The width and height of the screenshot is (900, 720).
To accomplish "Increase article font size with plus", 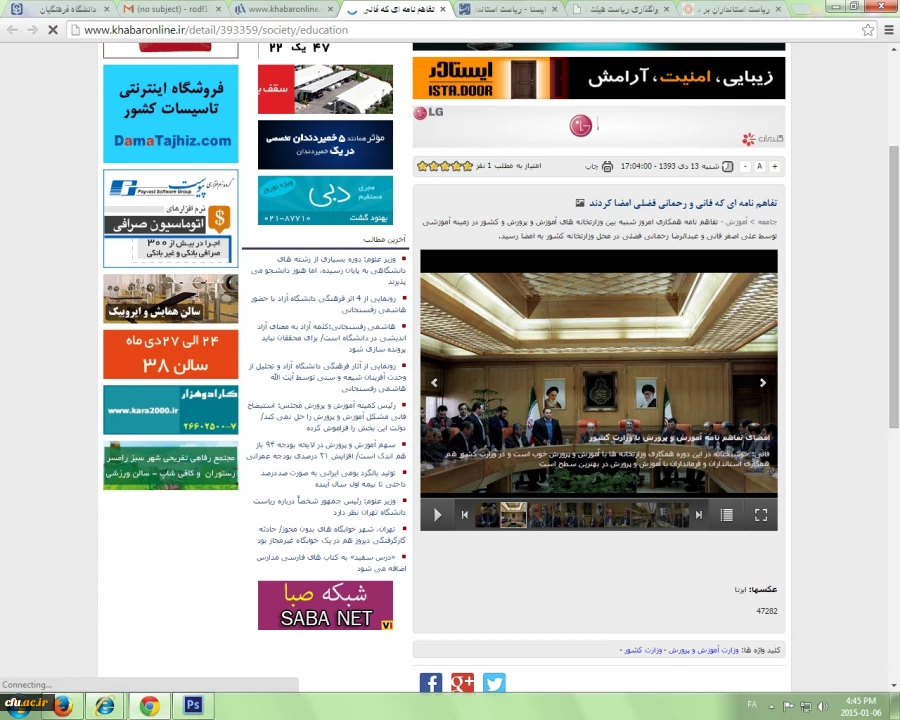I will point(774,166).
